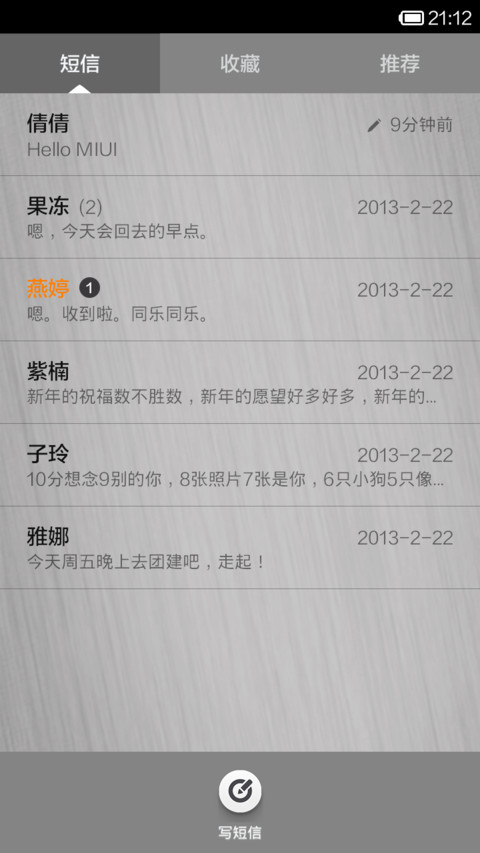Screen dimensions: 480x853
Task: Open the thread from 果冻
Action: [240, 217]
